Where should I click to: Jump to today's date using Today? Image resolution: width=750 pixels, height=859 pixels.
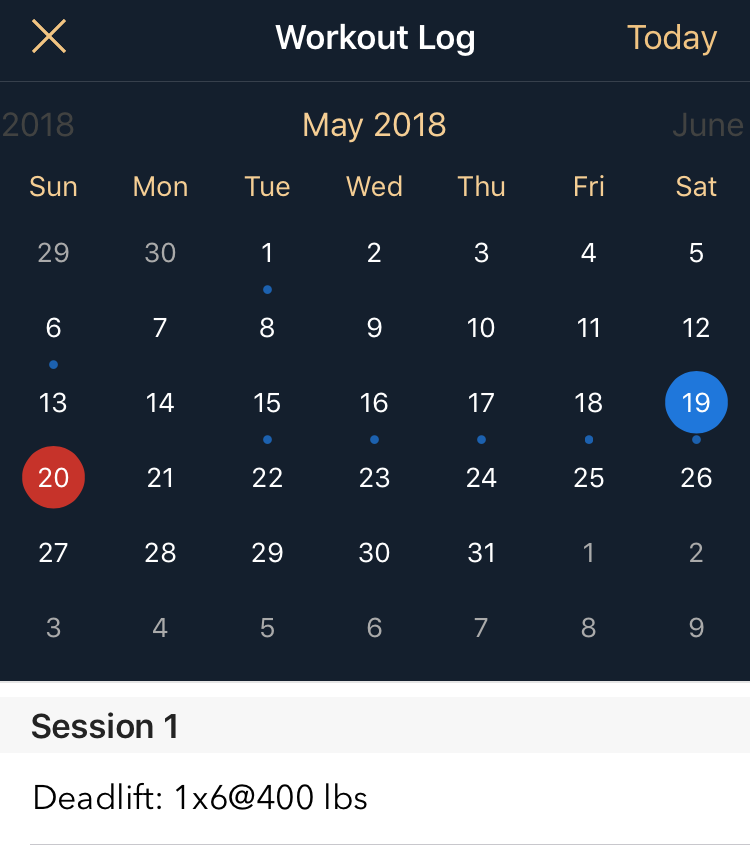(x=671, y=37)
